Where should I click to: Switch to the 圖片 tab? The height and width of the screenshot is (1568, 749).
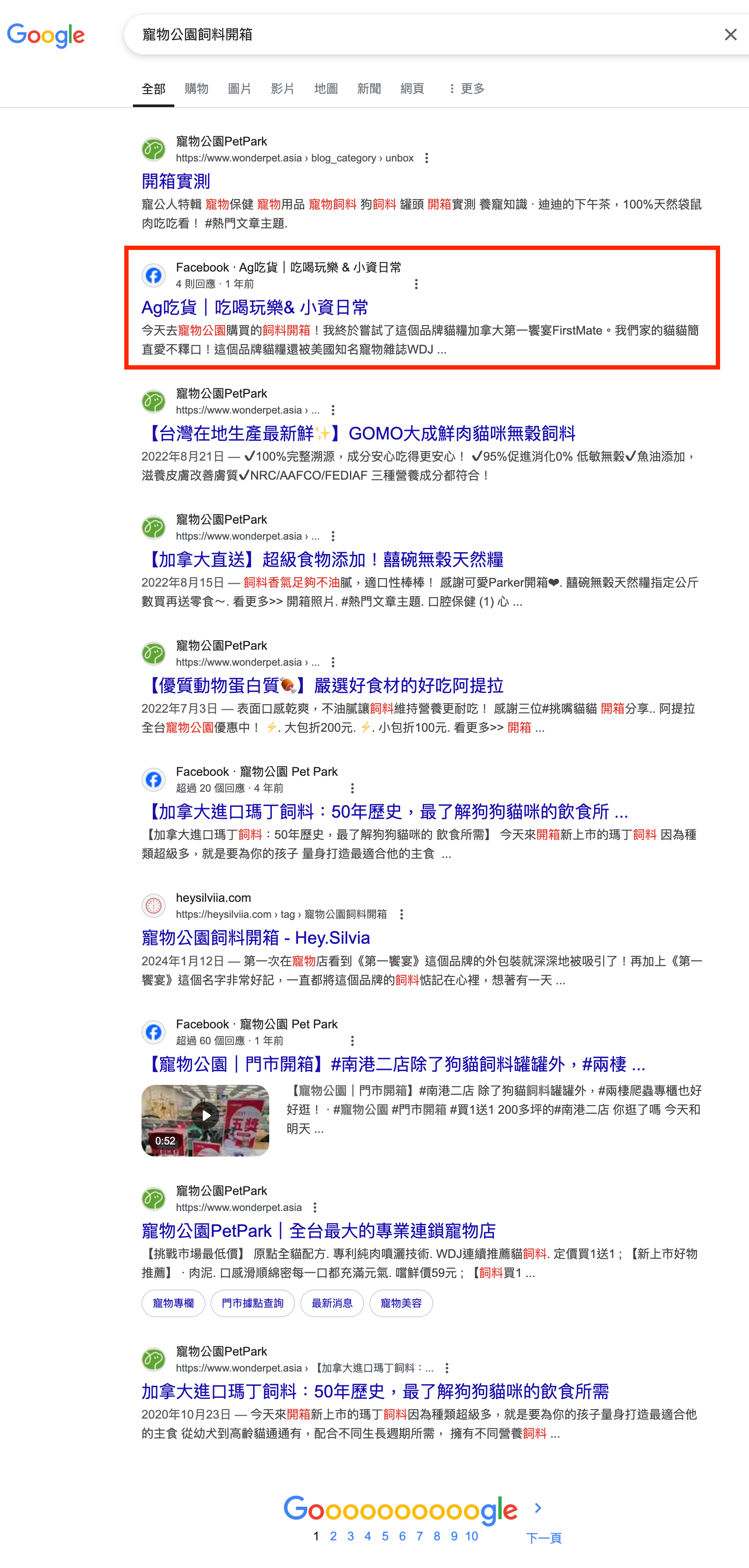[239, 89]
